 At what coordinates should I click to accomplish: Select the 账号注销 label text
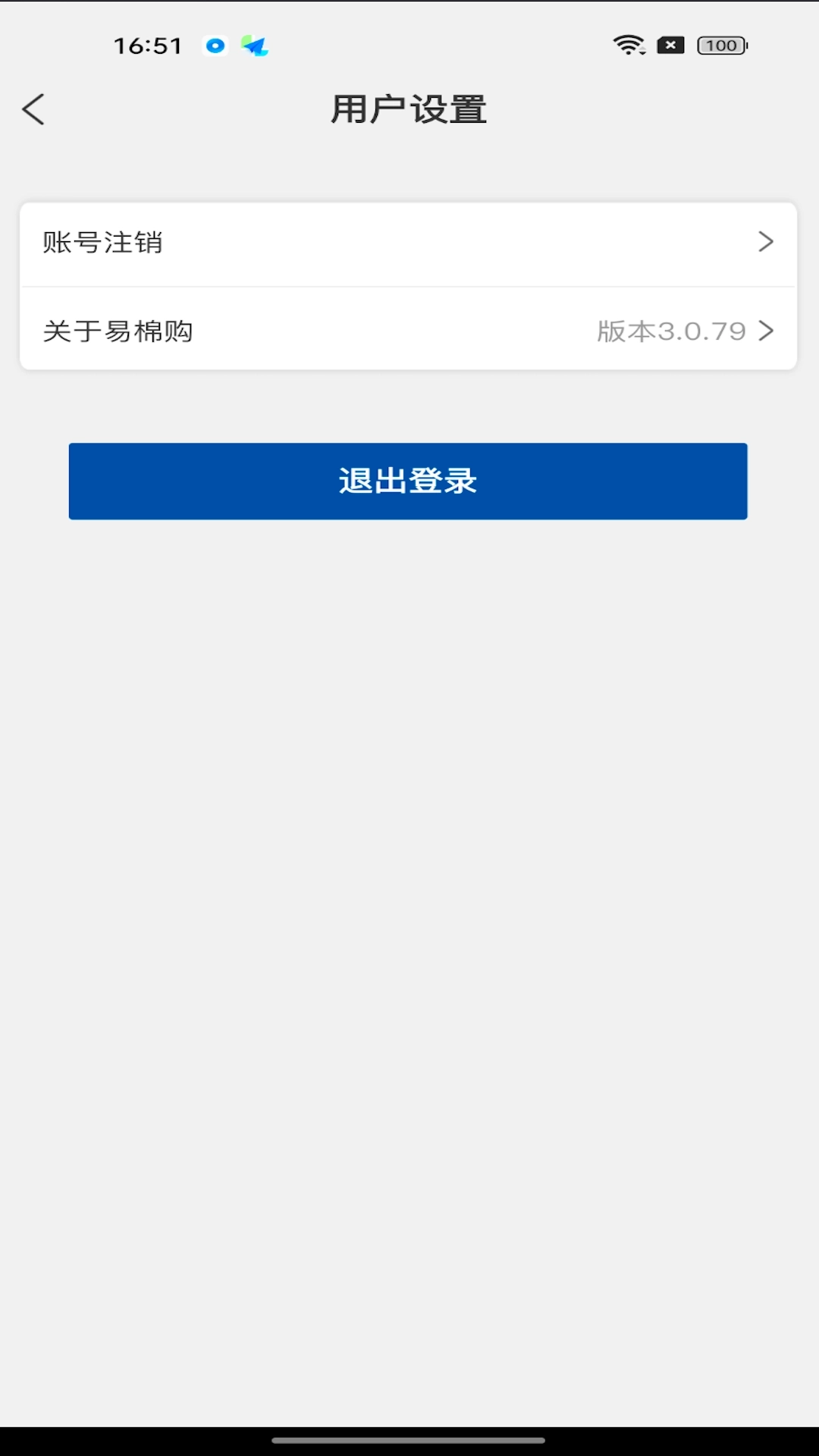[x=104, y=243]
